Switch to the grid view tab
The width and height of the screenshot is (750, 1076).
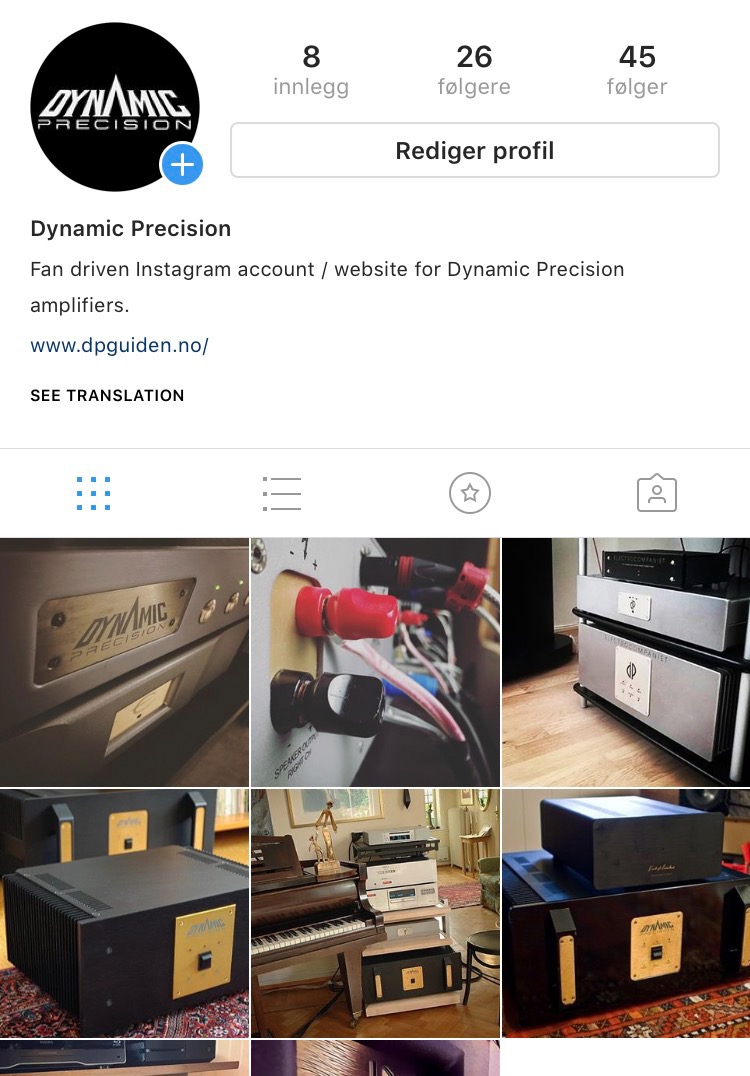[x=93, y=493]
